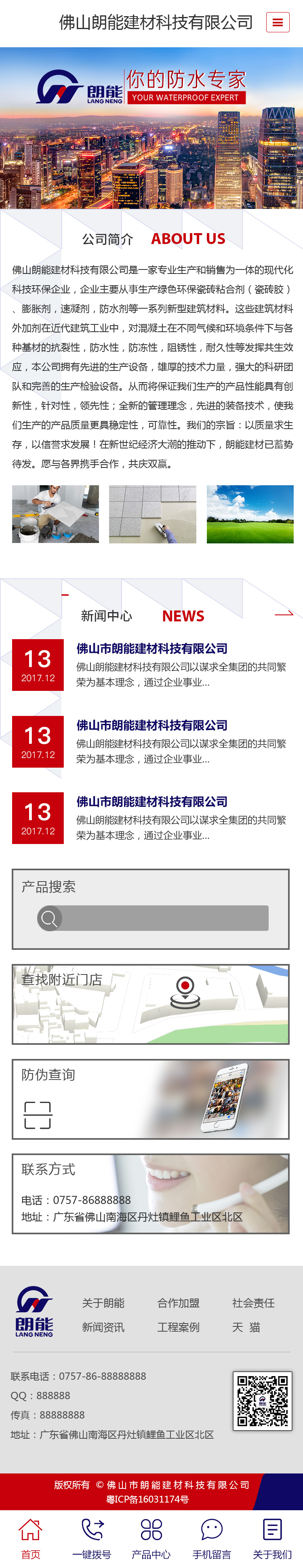Open 防伪查询 anti-counterfeit check card
The width and height of the screenshot is (303, 1568).
click(x=150, y=1099)
